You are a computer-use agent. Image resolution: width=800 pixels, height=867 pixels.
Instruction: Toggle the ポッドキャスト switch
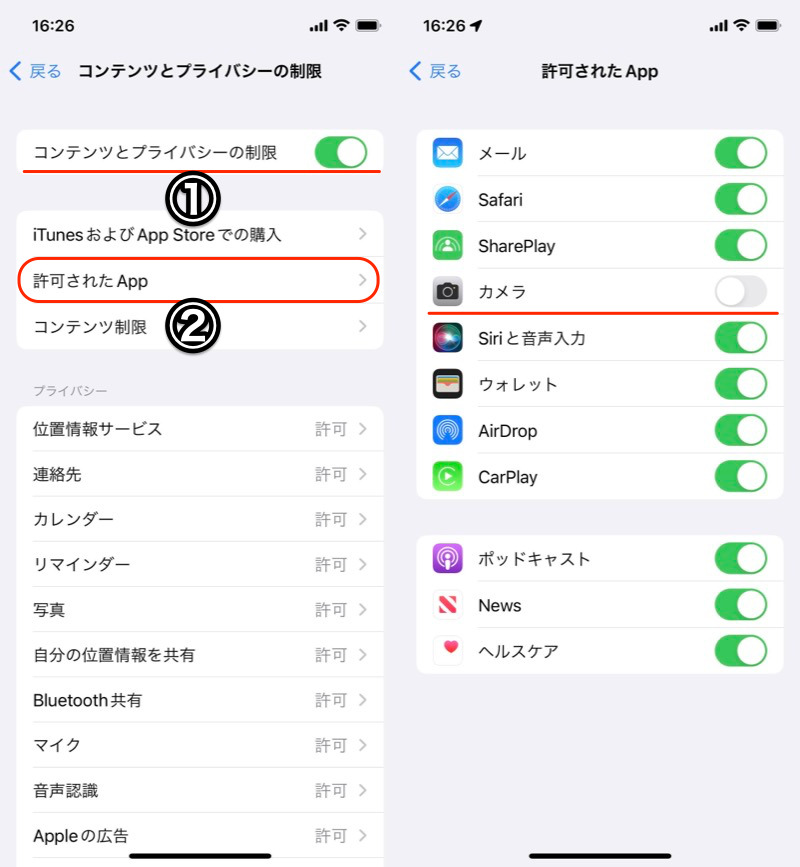point(740,559)
